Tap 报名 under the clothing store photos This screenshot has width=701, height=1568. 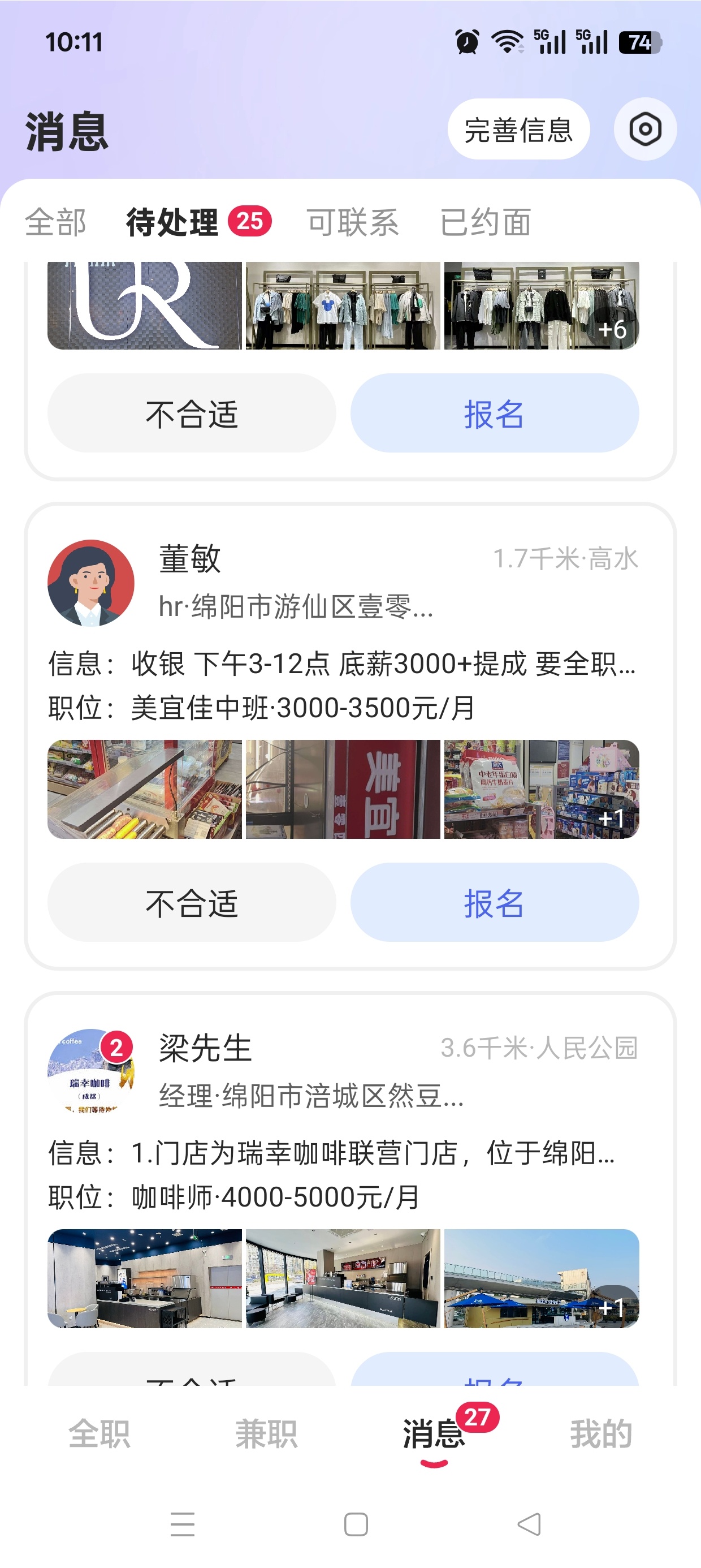point(494,413)
